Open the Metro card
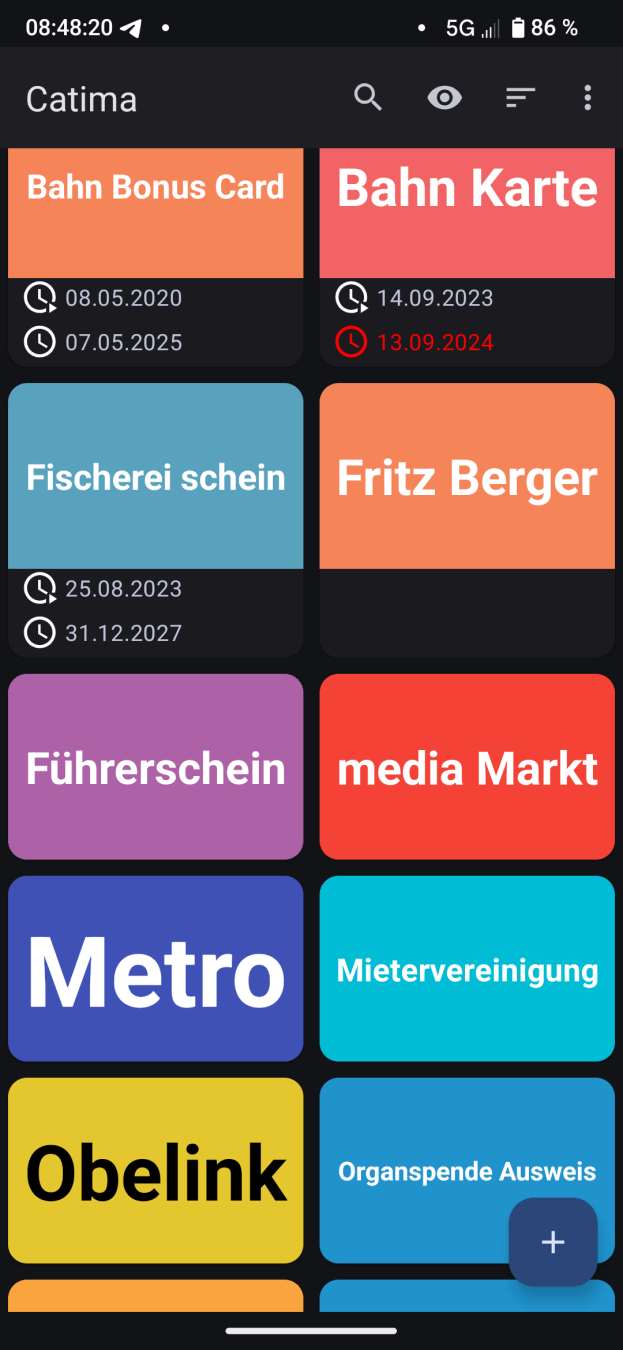Screen dimensions: 623x1350 (155, 969)
